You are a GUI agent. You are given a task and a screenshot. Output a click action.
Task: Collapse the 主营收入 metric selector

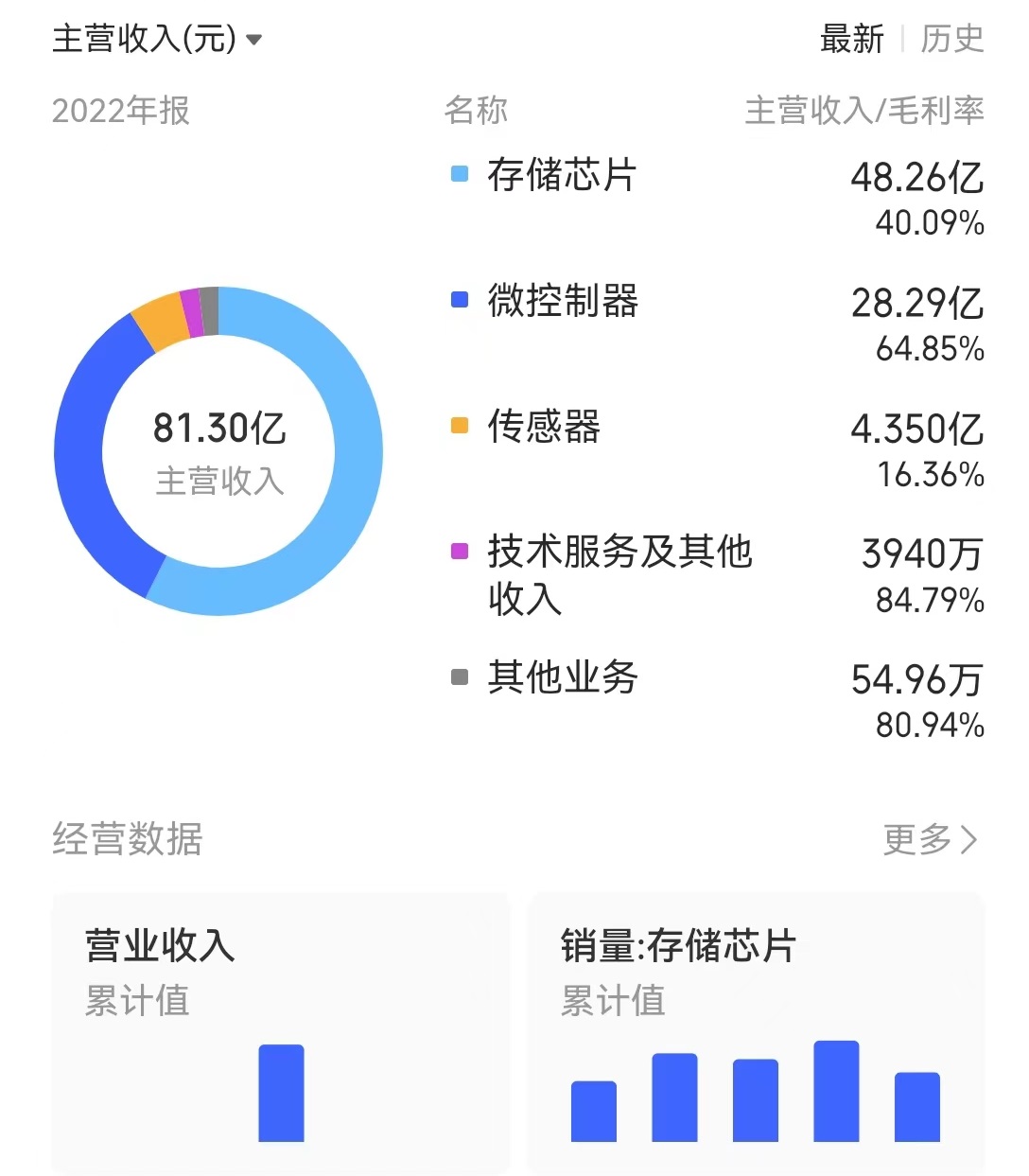253,40
